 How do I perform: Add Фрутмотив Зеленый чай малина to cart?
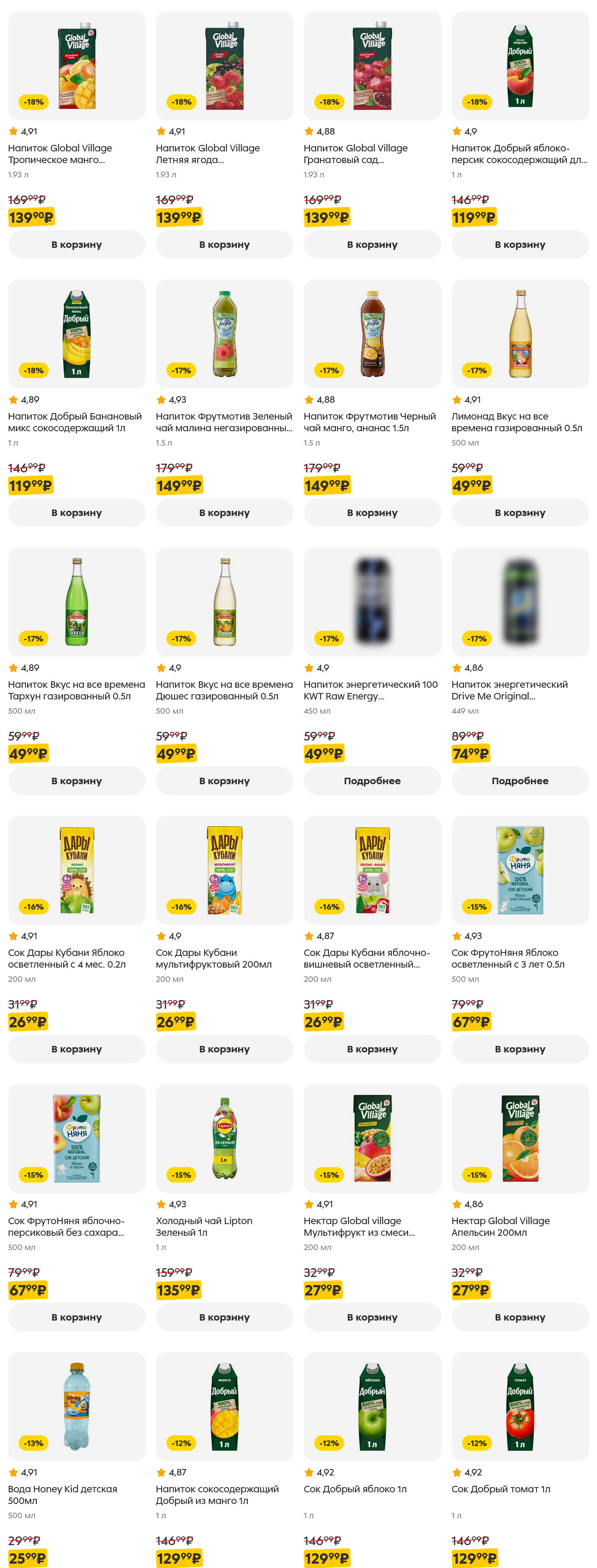[224, 513]
